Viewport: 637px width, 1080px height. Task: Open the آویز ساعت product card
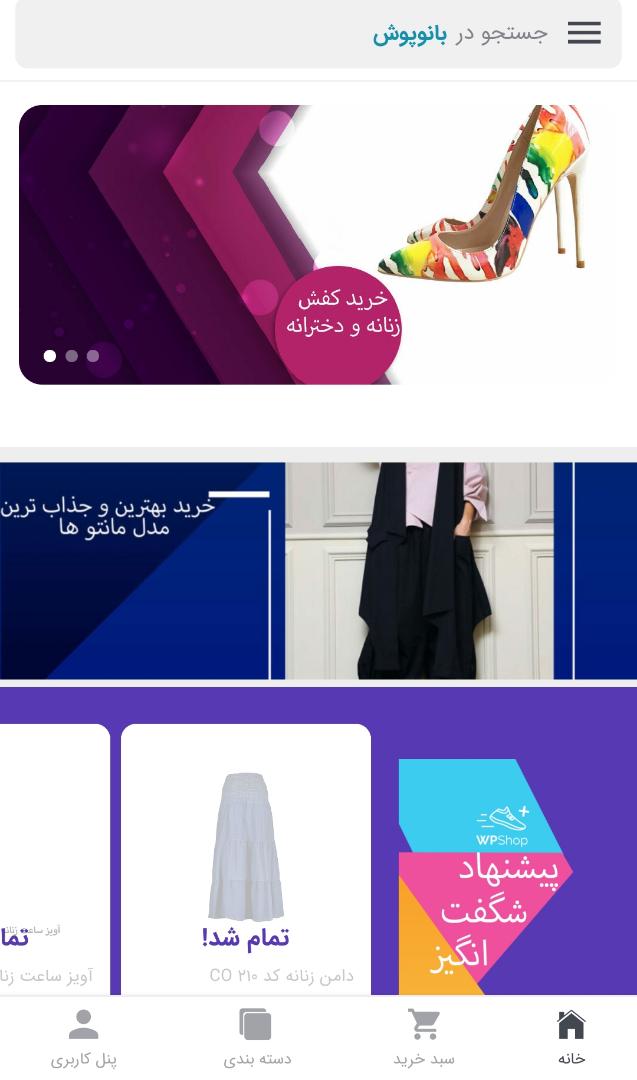[50, 860]
